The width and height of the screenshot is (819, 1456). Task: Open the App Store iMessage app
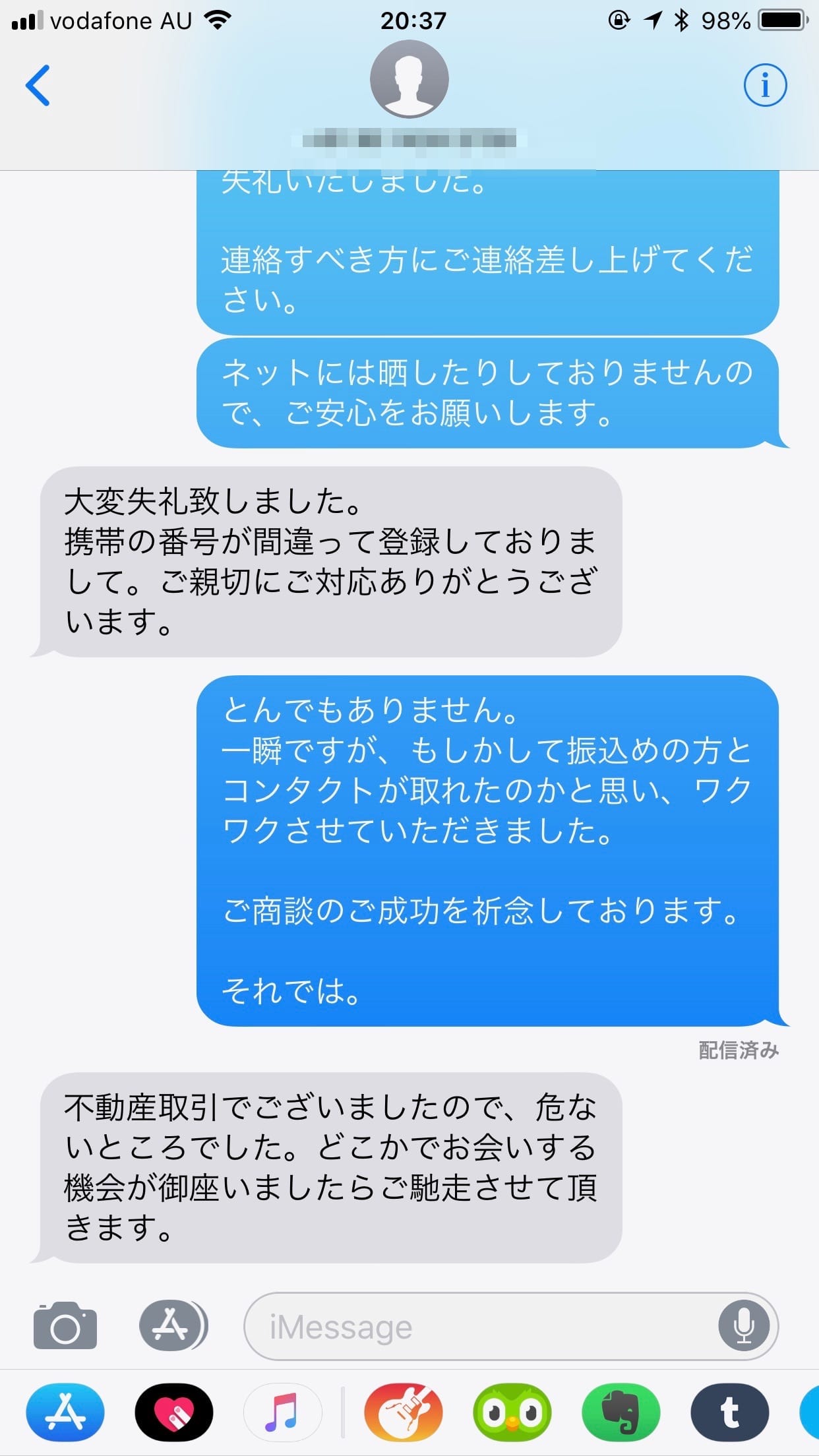pos(65,1412)
